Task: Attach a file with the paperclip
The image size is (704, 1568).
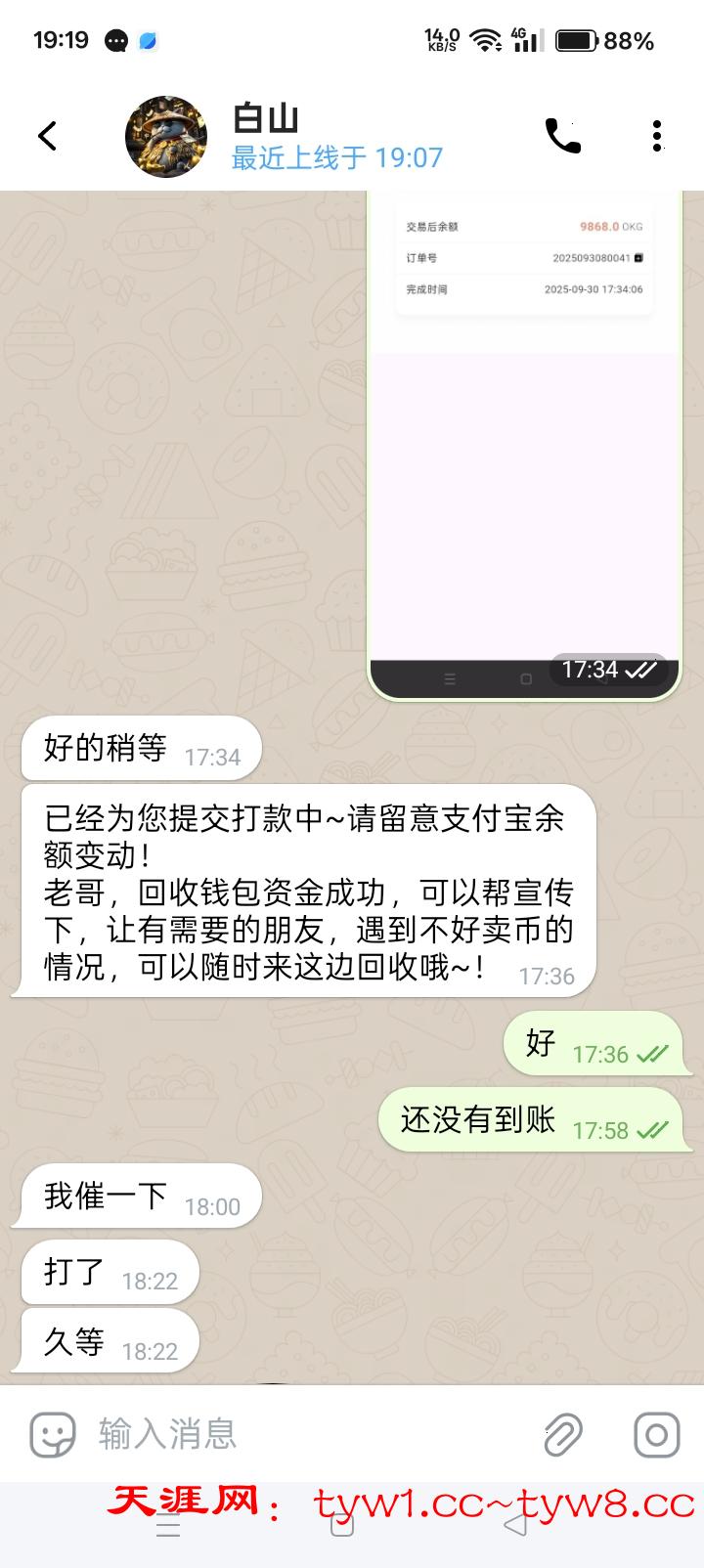Action: [x=563, y=1434]
